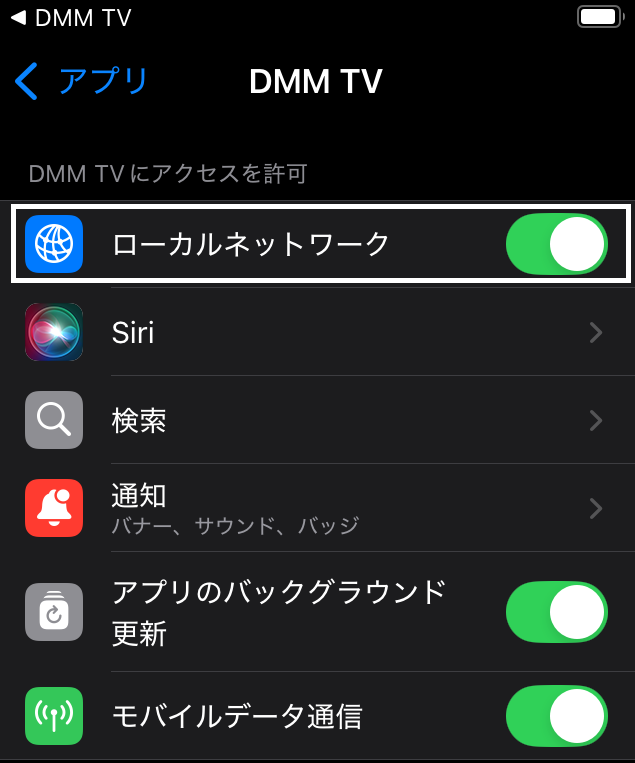This screenshot has width=635, height=763.
Task: Return to DMM TV app via breadcrumb
Action: (x=70, y=18)
